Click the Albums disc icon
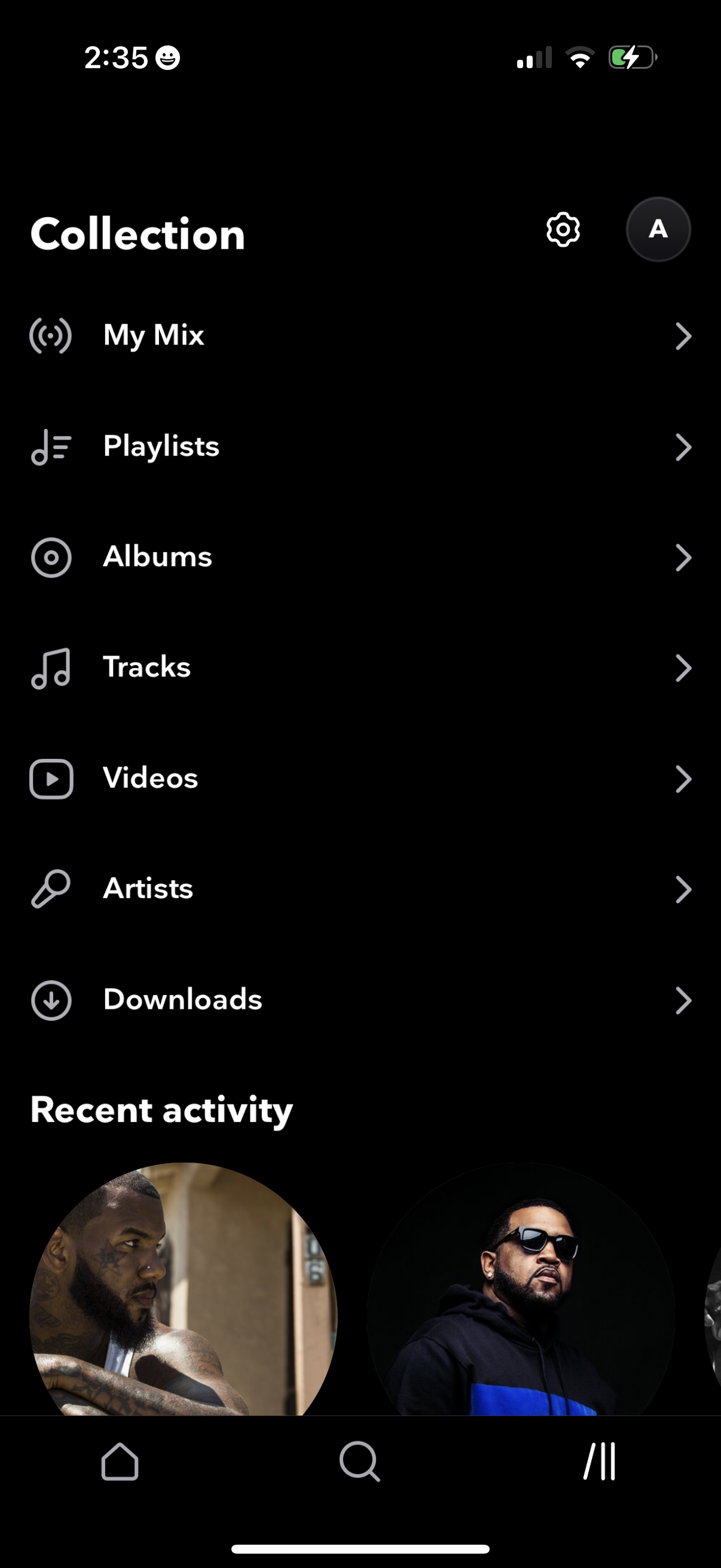The width and height of the screenshot is (721, 1568). [51, 556]
